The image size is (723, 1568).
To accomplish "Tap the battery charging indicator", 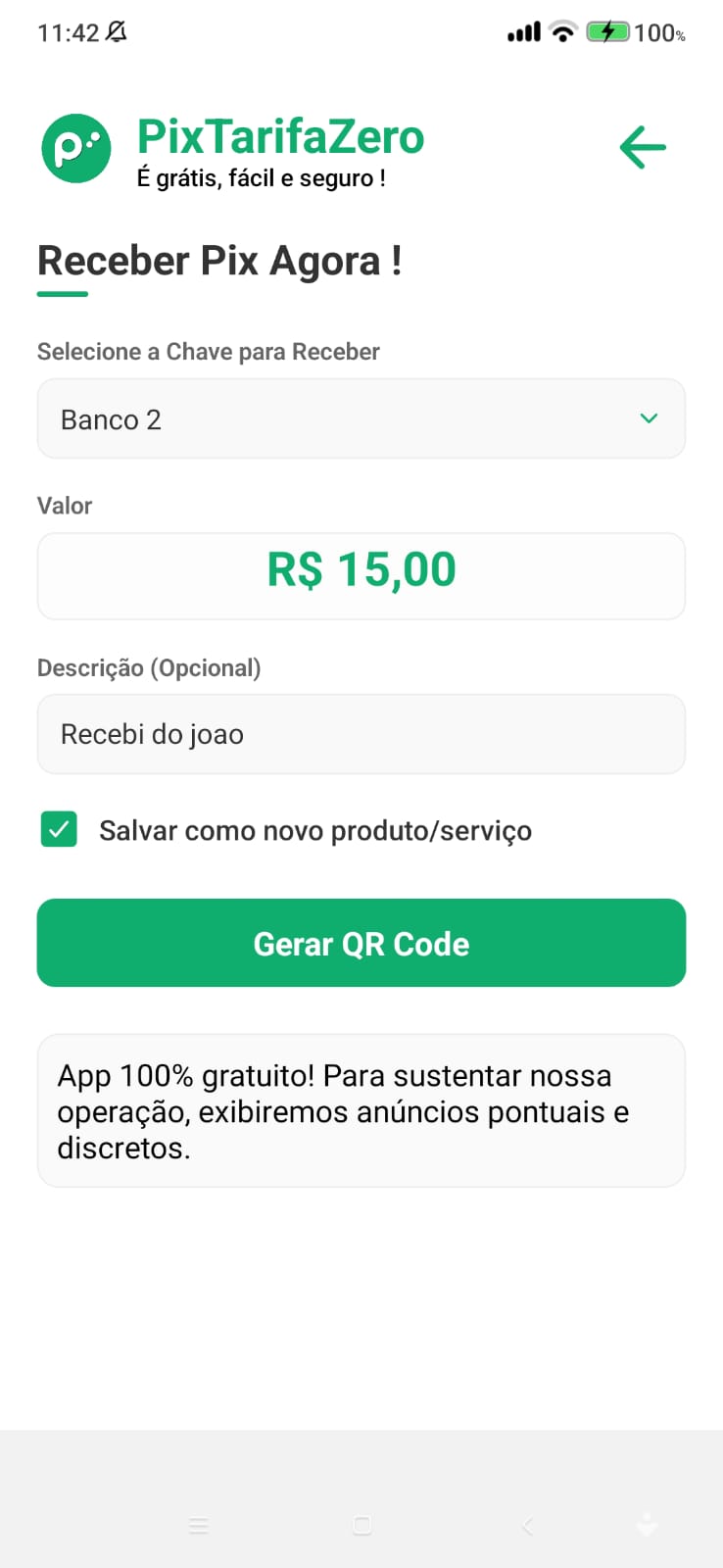I will coord(607,32).
